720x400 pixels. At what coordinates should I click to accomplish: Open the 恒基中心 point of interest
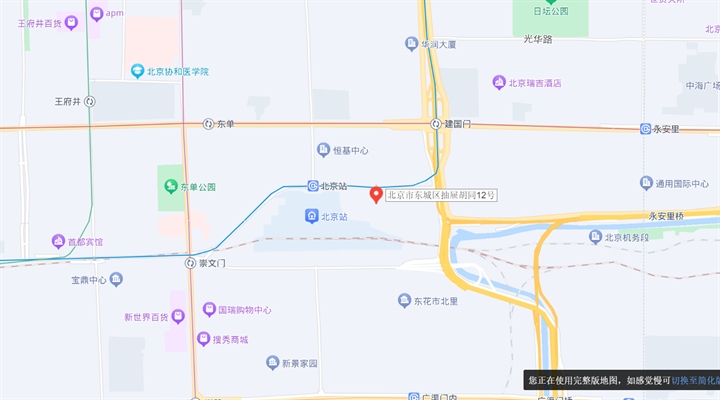(323, 150)
